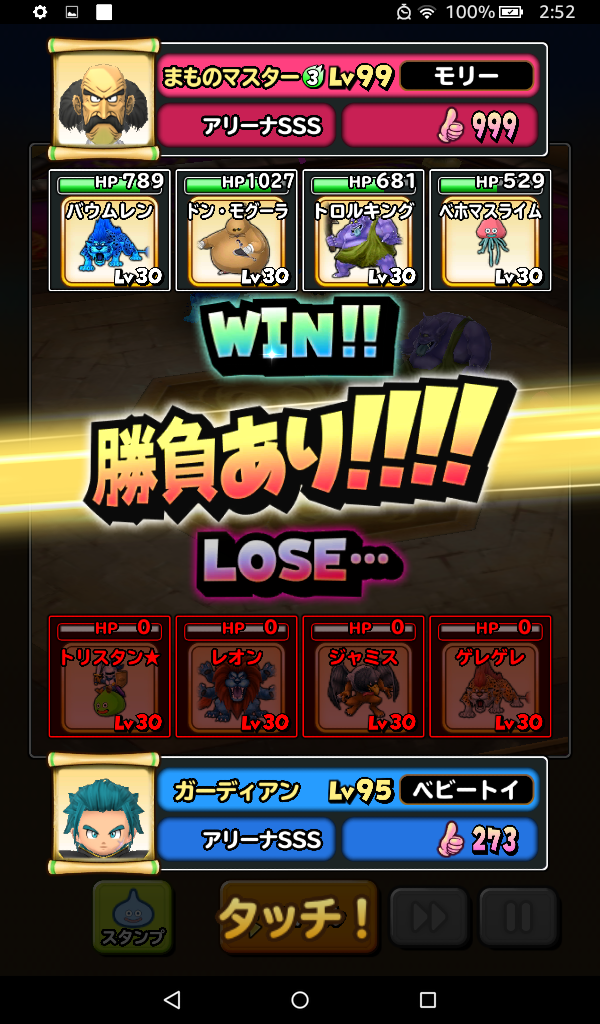Open the スタンプ stamp menu
Screen dimensions: 600x1024
[x=132, y=916]
